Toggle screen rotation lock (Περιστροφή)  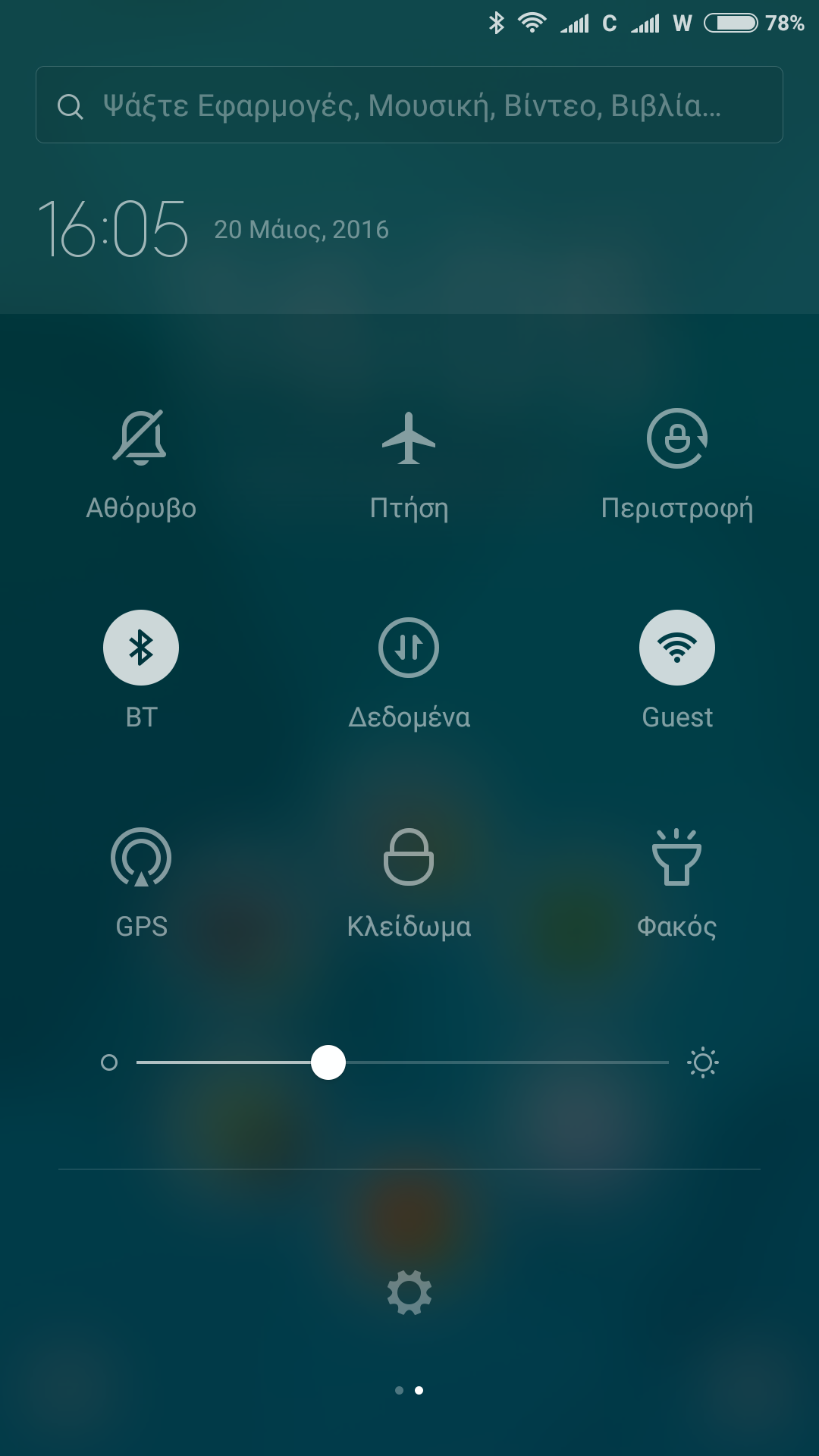(x=676, y=438)
